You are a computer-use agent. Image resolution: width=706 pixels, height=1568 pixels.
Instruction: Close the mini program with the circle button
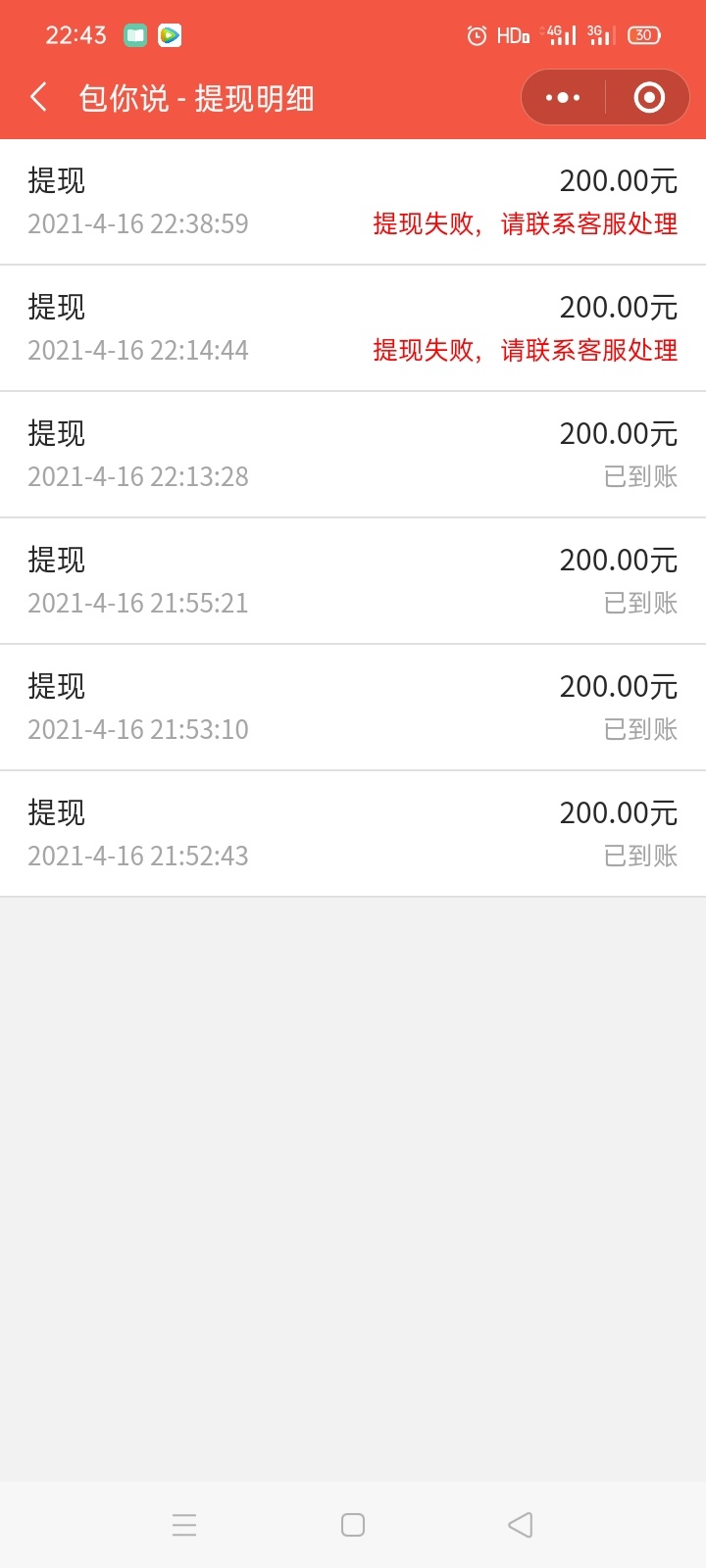click(x=649, y=98)
